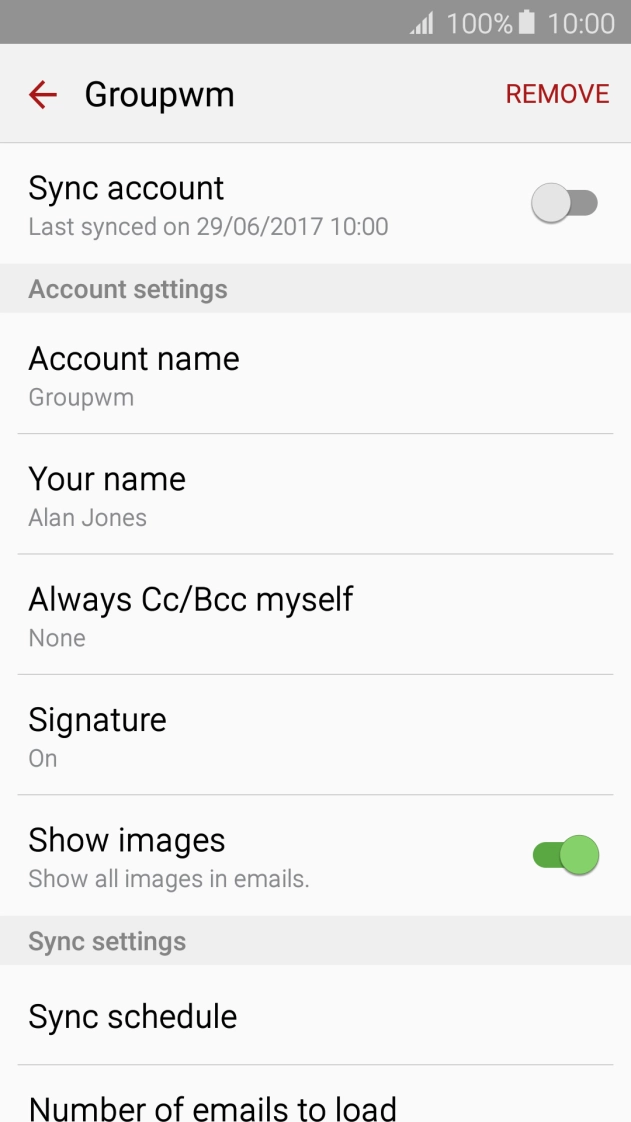
Task: Open Always Cc/Bcc myself option
Action: coord(315,615)
